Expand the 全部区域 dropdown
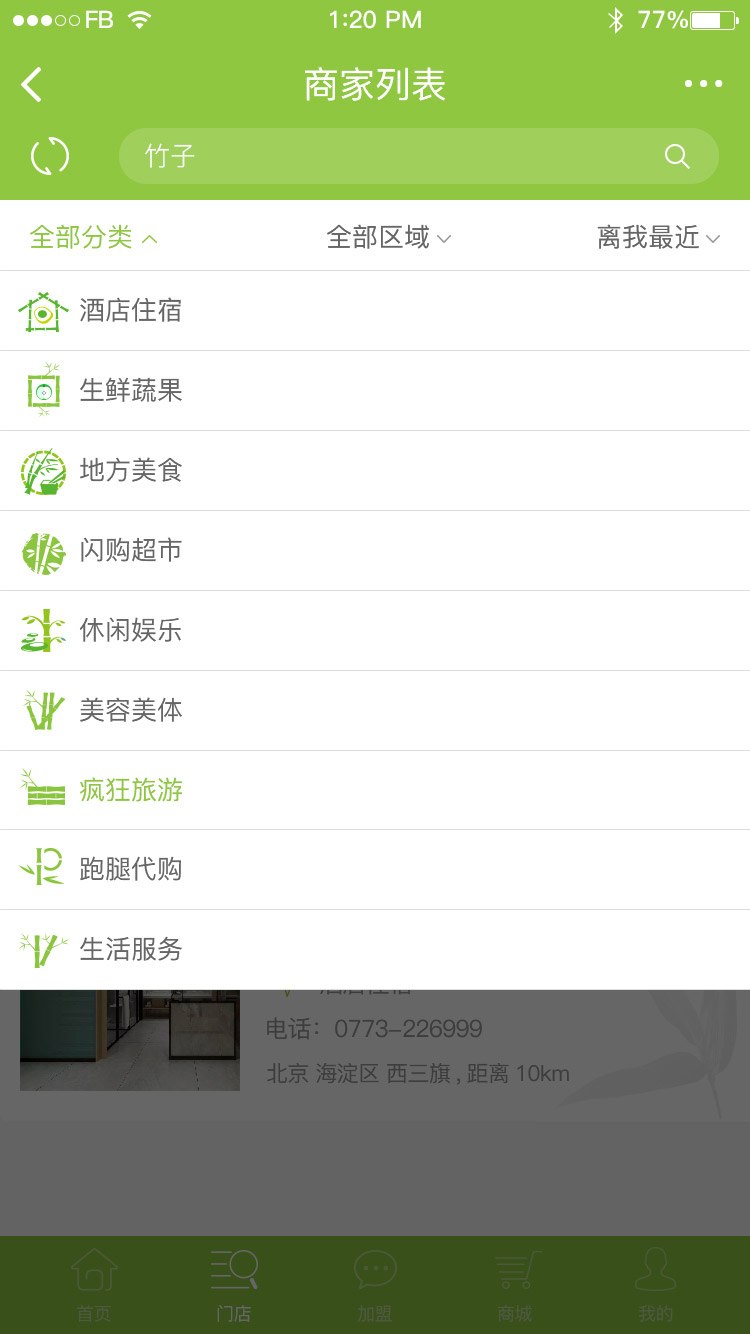Screen dimensions: 750x1334 (x=388, y=238)
